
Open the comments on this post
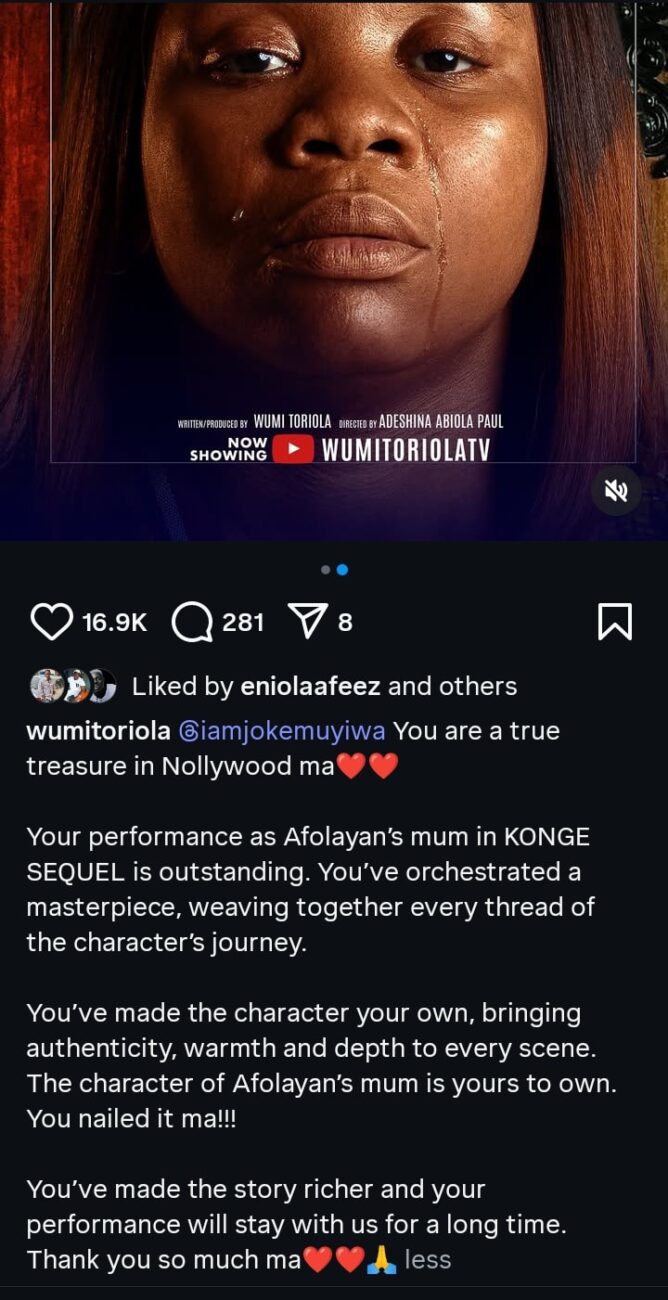(x=192, y=622)
